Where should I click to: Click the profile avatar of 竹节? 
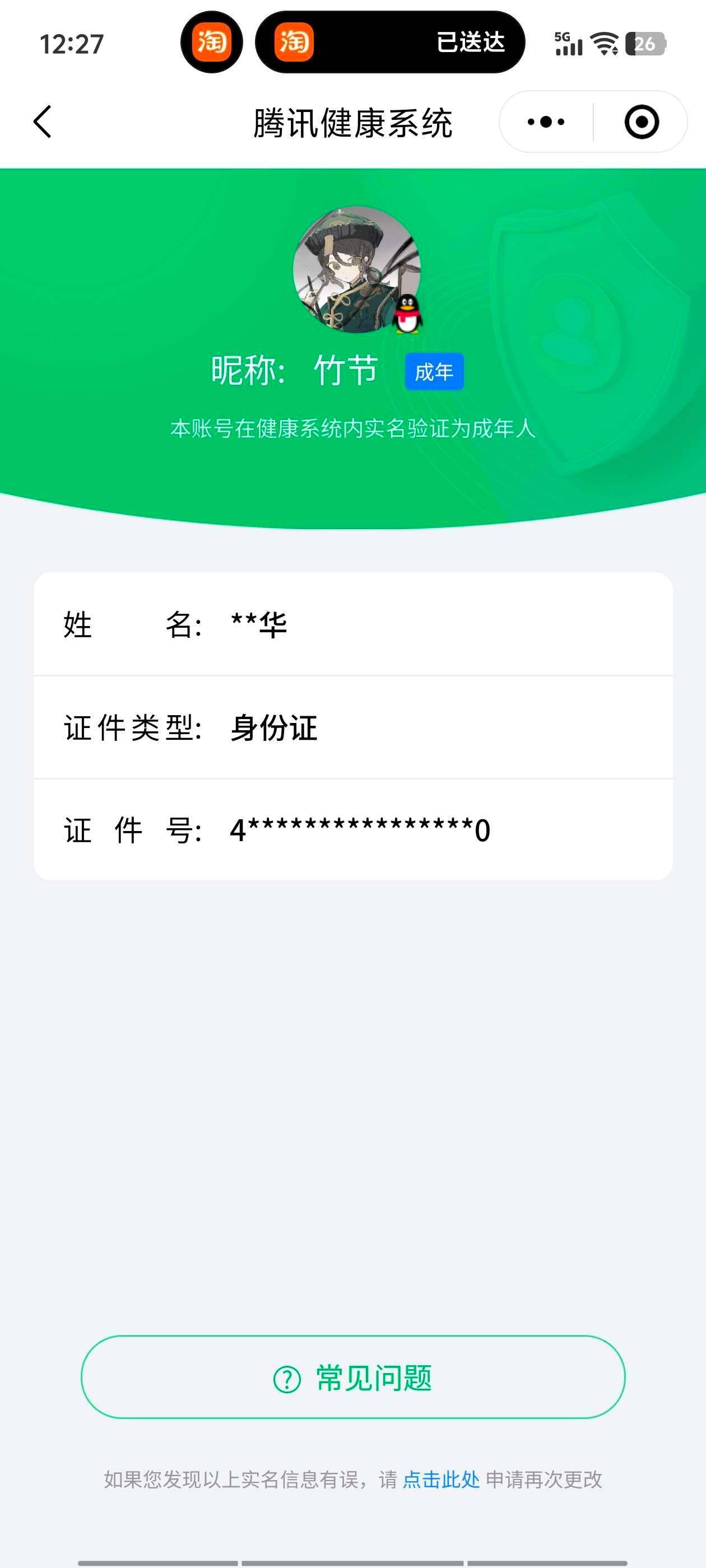(x=355, y=273)
